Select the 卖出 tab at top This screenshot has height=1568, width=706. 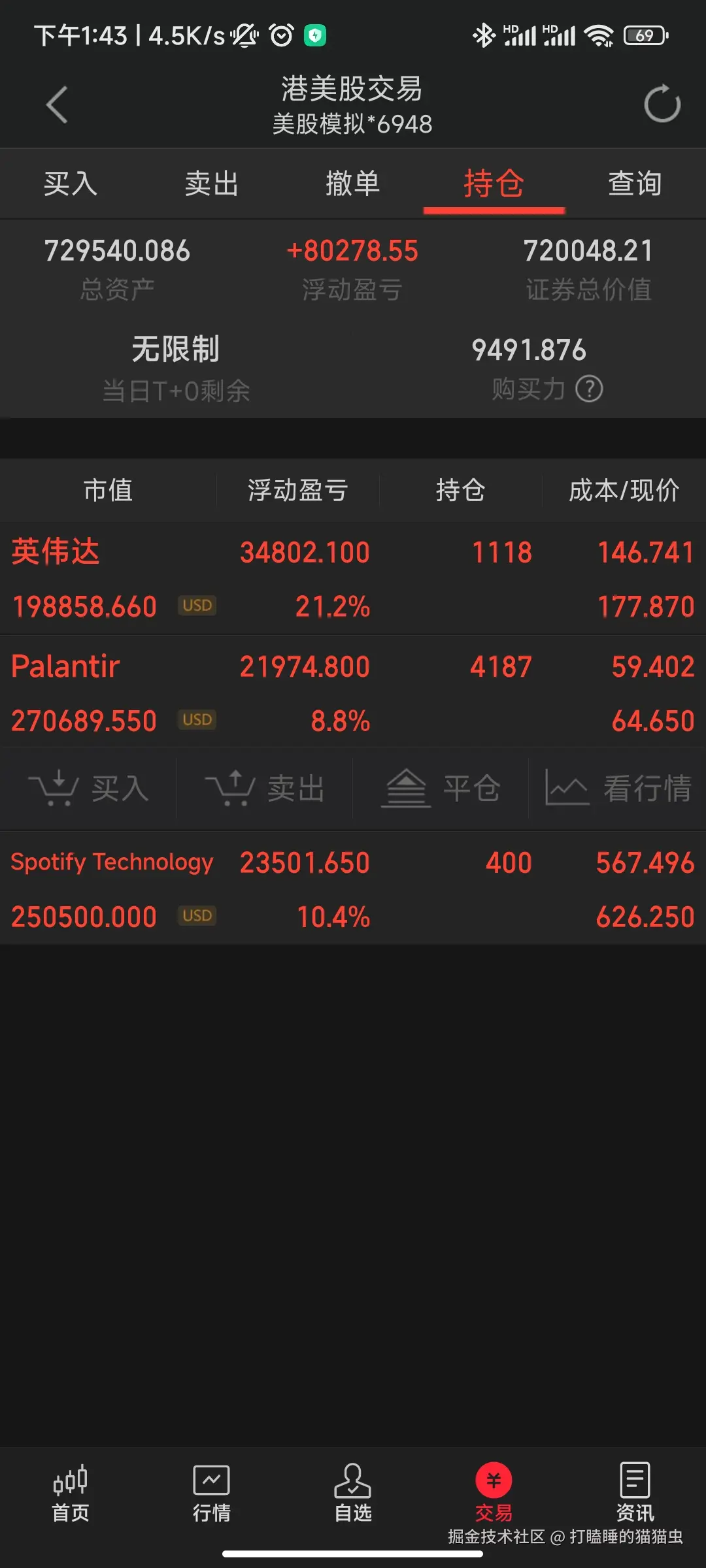click(211, 184)
